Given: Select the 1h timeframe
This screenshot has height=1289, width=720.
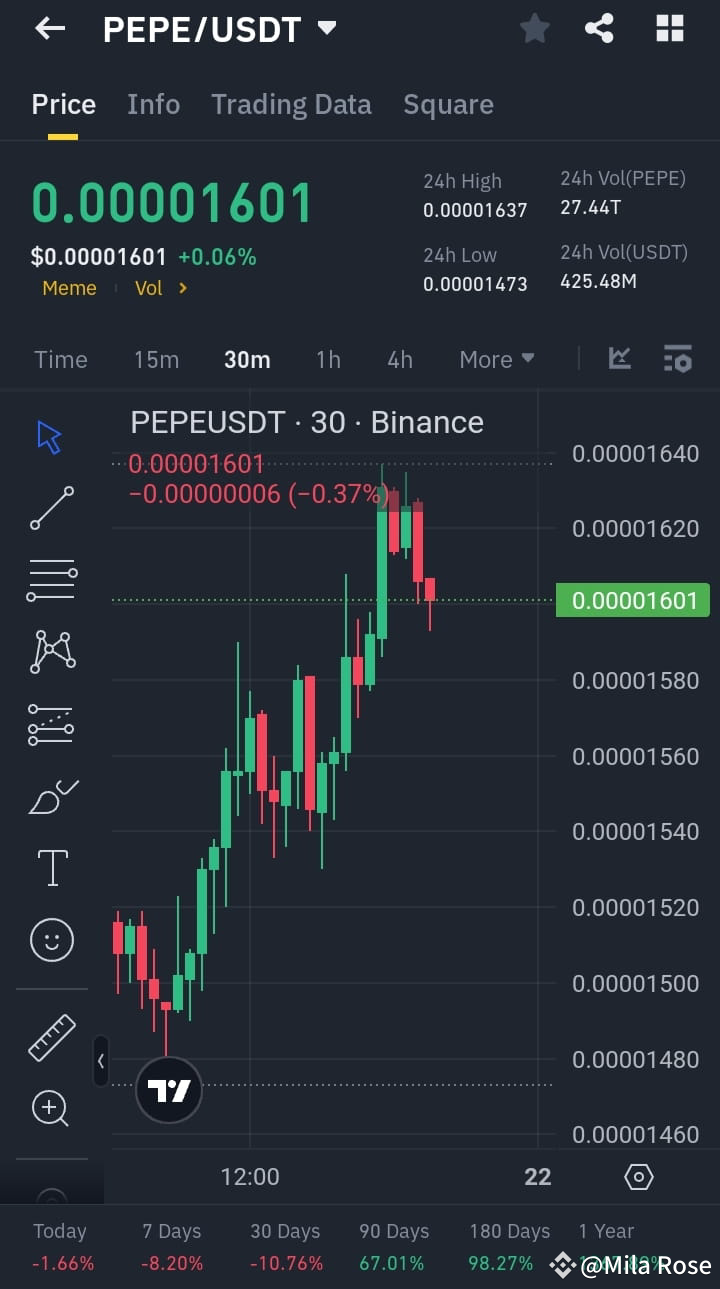Looking at the screenshot, I should (328, 358).
